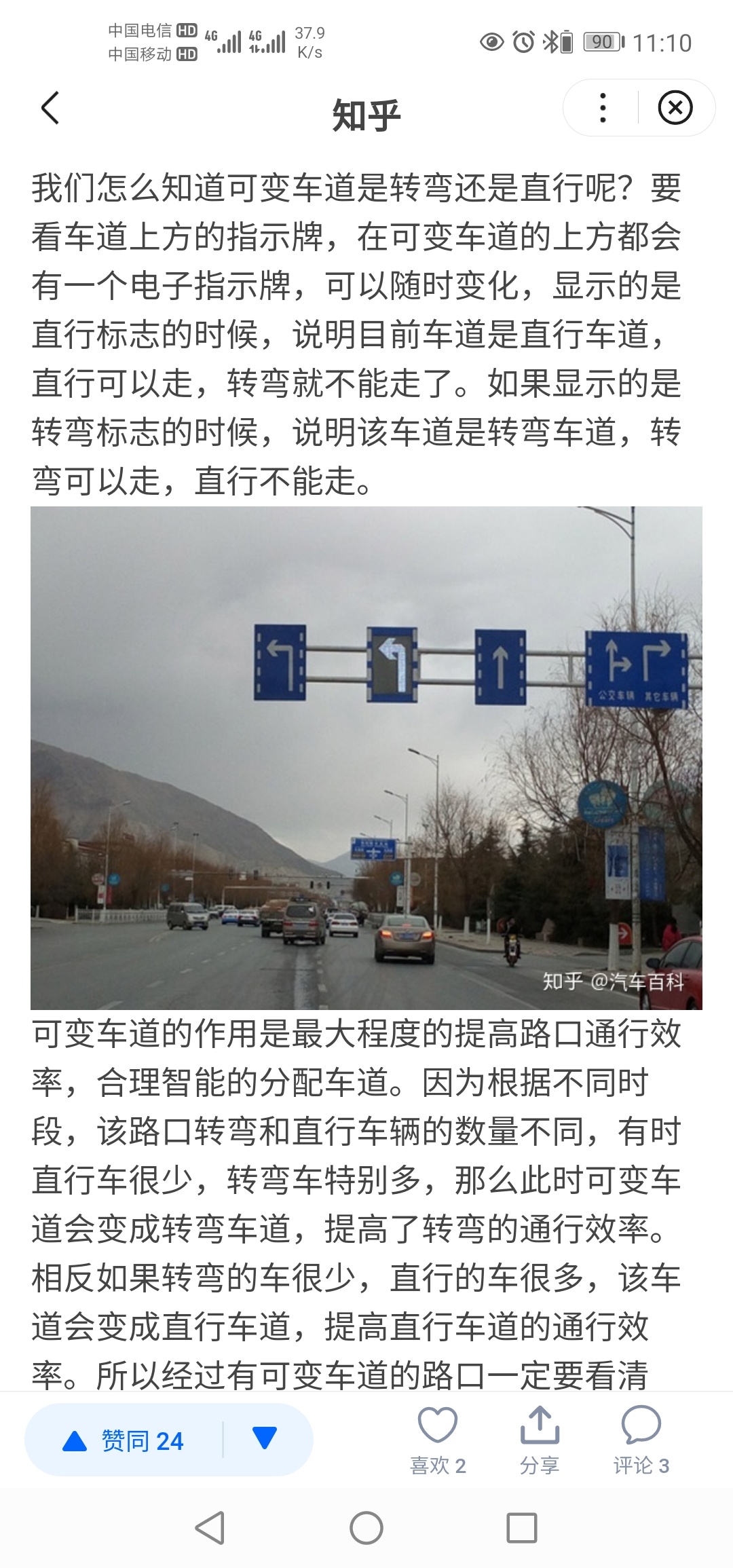Open the three-dot more options menu

tap(603, 109)
